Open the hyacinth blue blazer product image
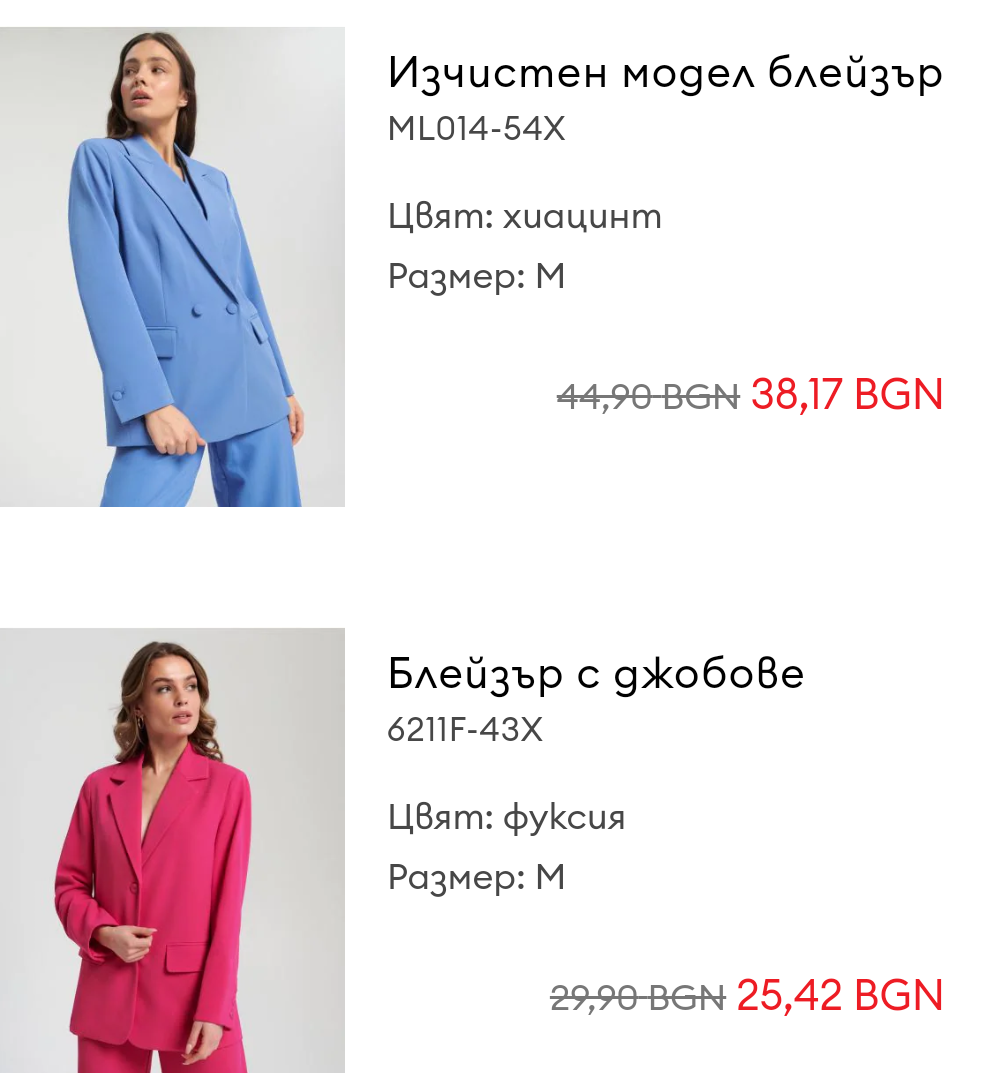1005x1073 pixels. (172, 266)
